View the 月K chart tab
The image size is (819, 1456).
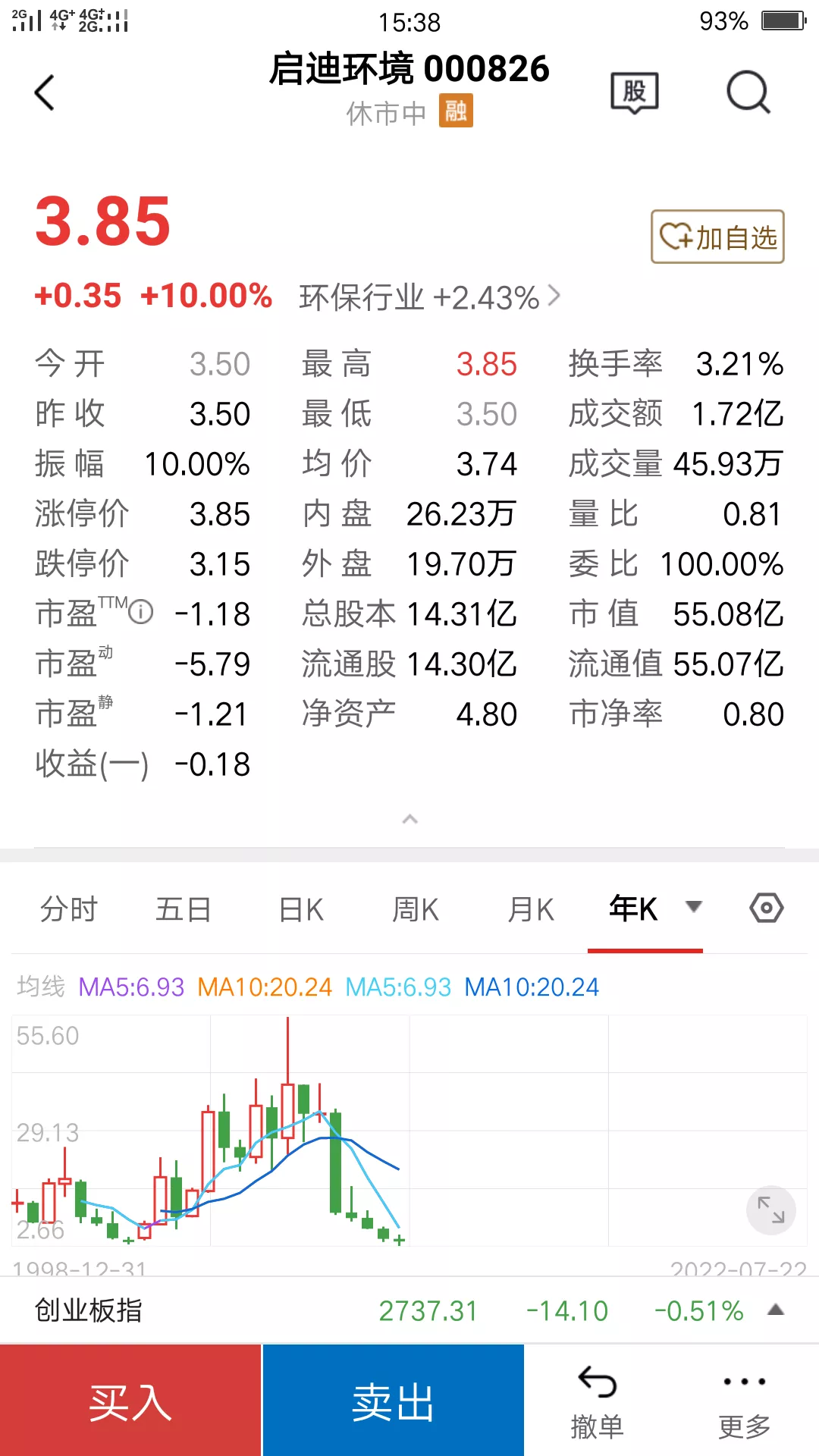tap(531, 908)
